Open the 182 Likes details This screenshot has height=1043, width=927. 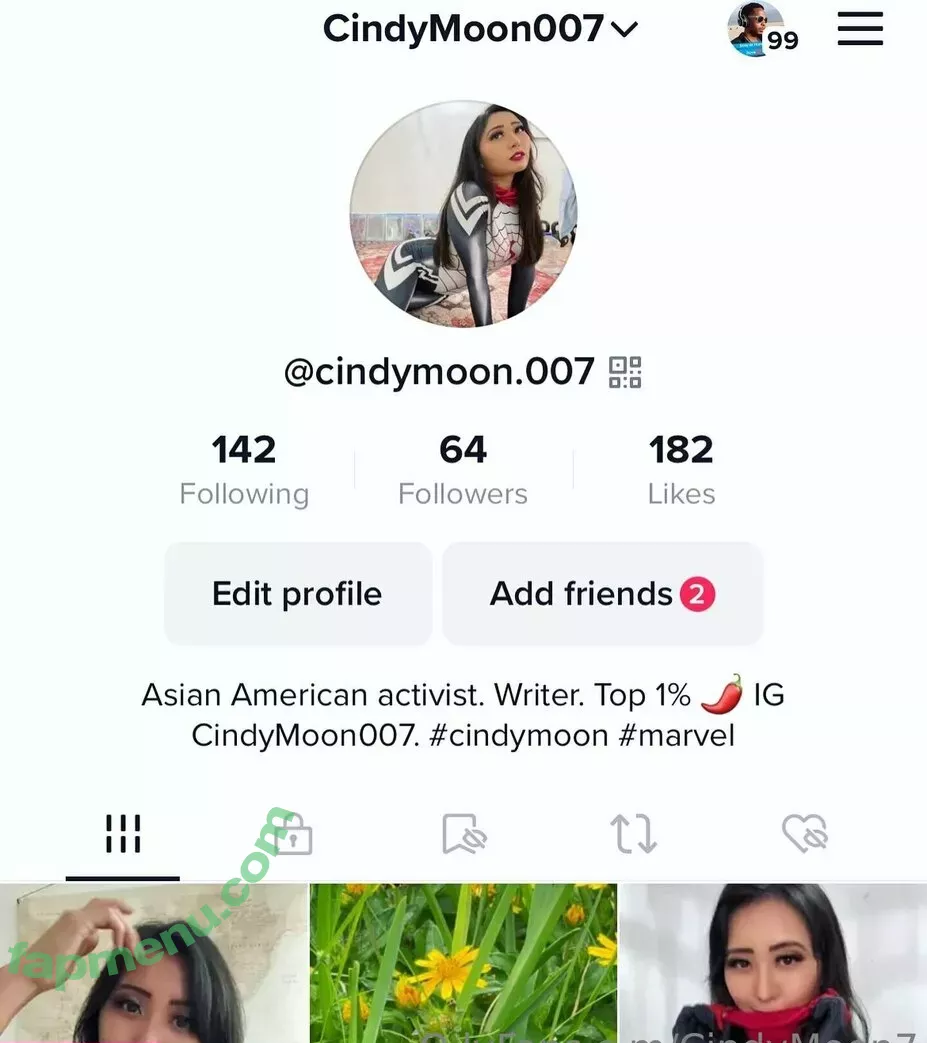[681, 469]
